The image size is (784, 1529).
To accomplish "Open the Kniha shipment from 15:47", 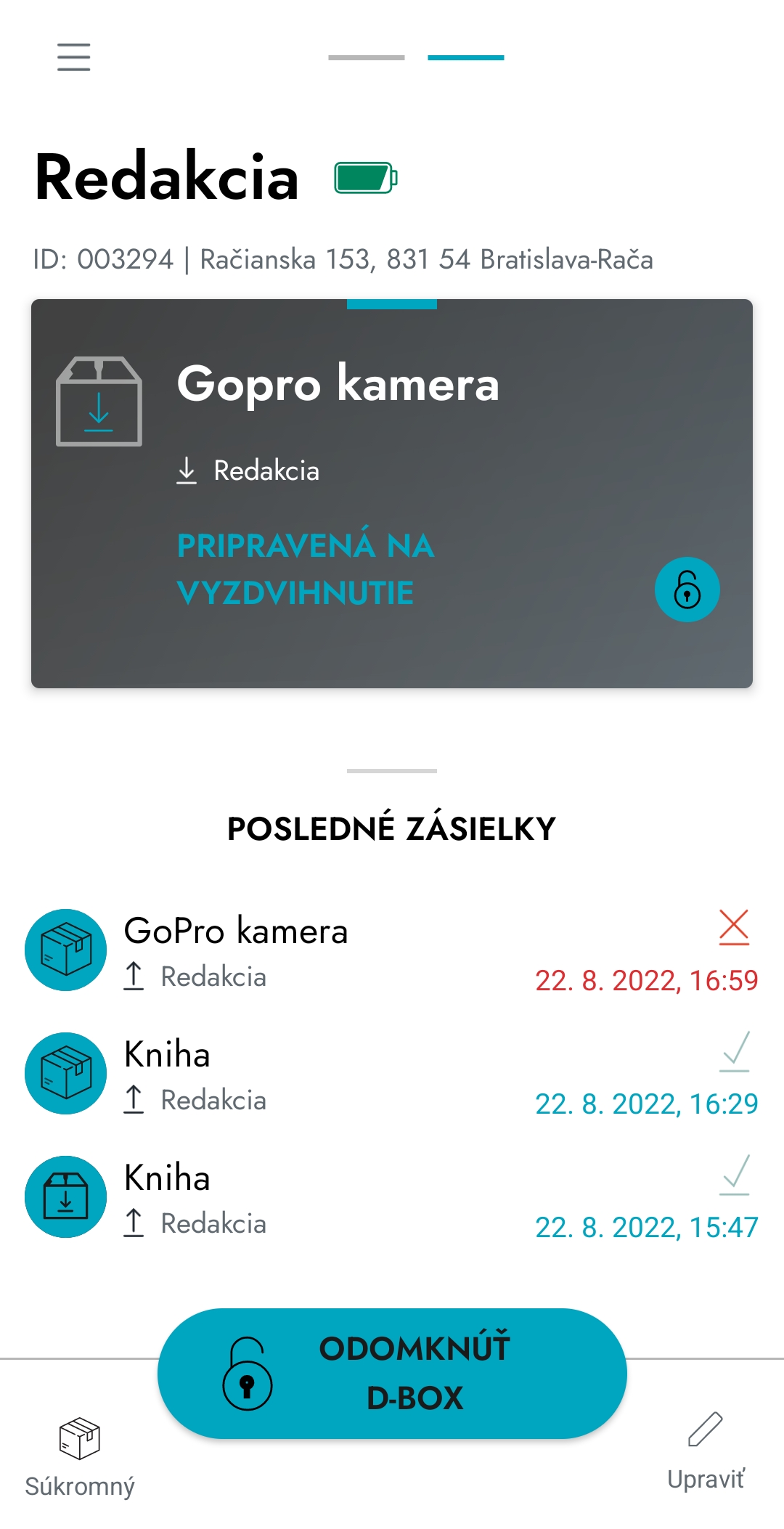I will [392, 1196].
